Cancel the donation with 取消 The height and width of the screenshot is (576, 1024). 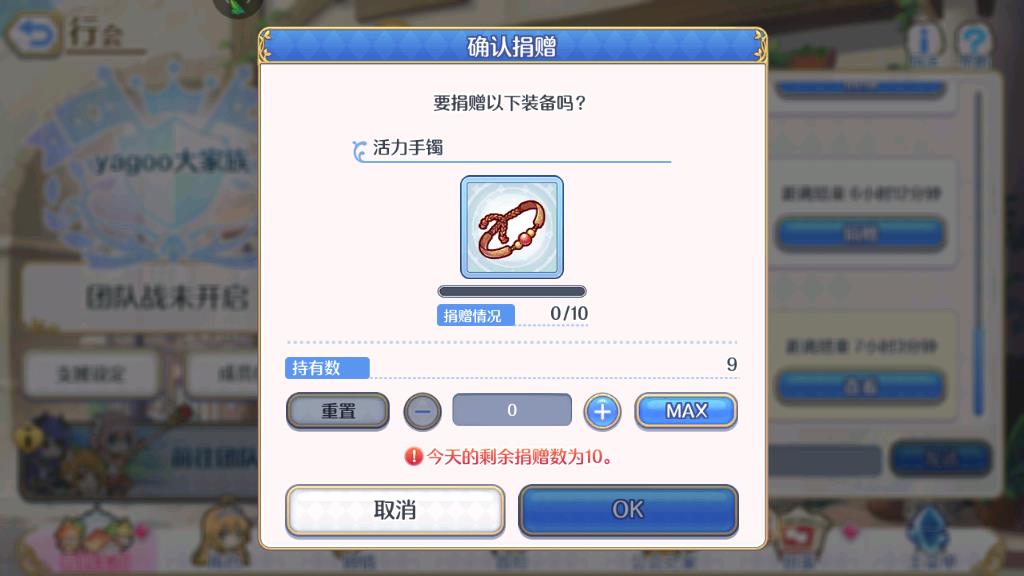click(395, 510)
